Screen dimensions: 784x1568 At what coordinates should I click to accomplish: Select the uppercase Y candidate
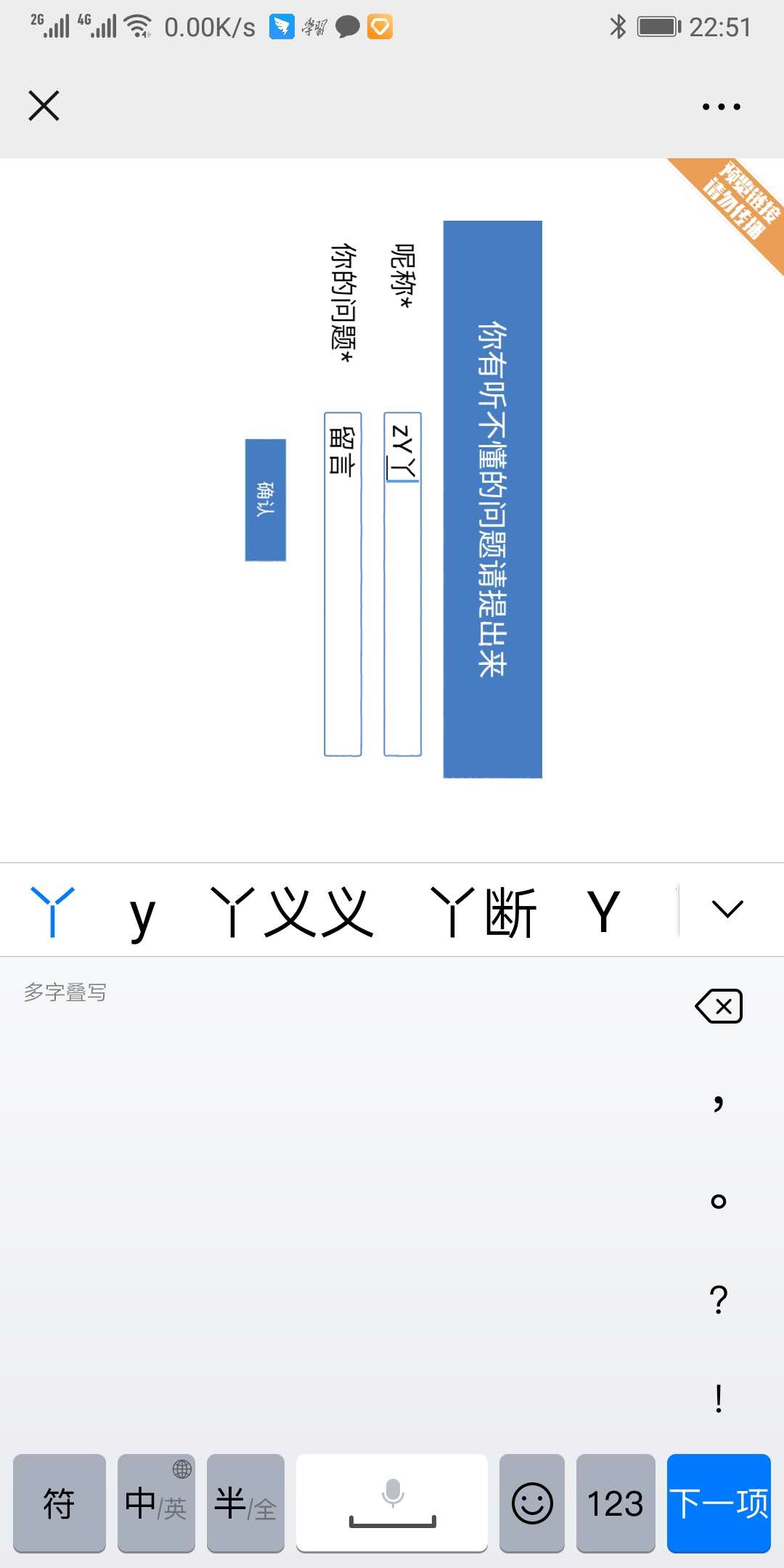pos(604,912)
